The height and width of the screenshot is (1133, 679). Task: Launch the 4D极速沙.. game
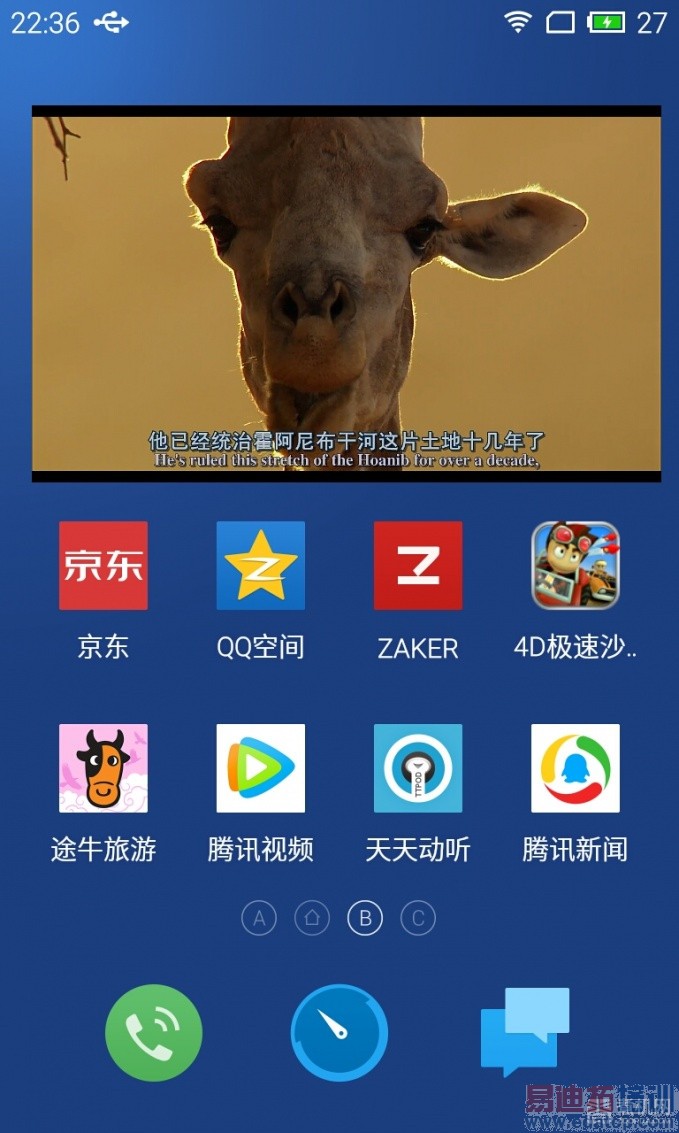point(575,566)
